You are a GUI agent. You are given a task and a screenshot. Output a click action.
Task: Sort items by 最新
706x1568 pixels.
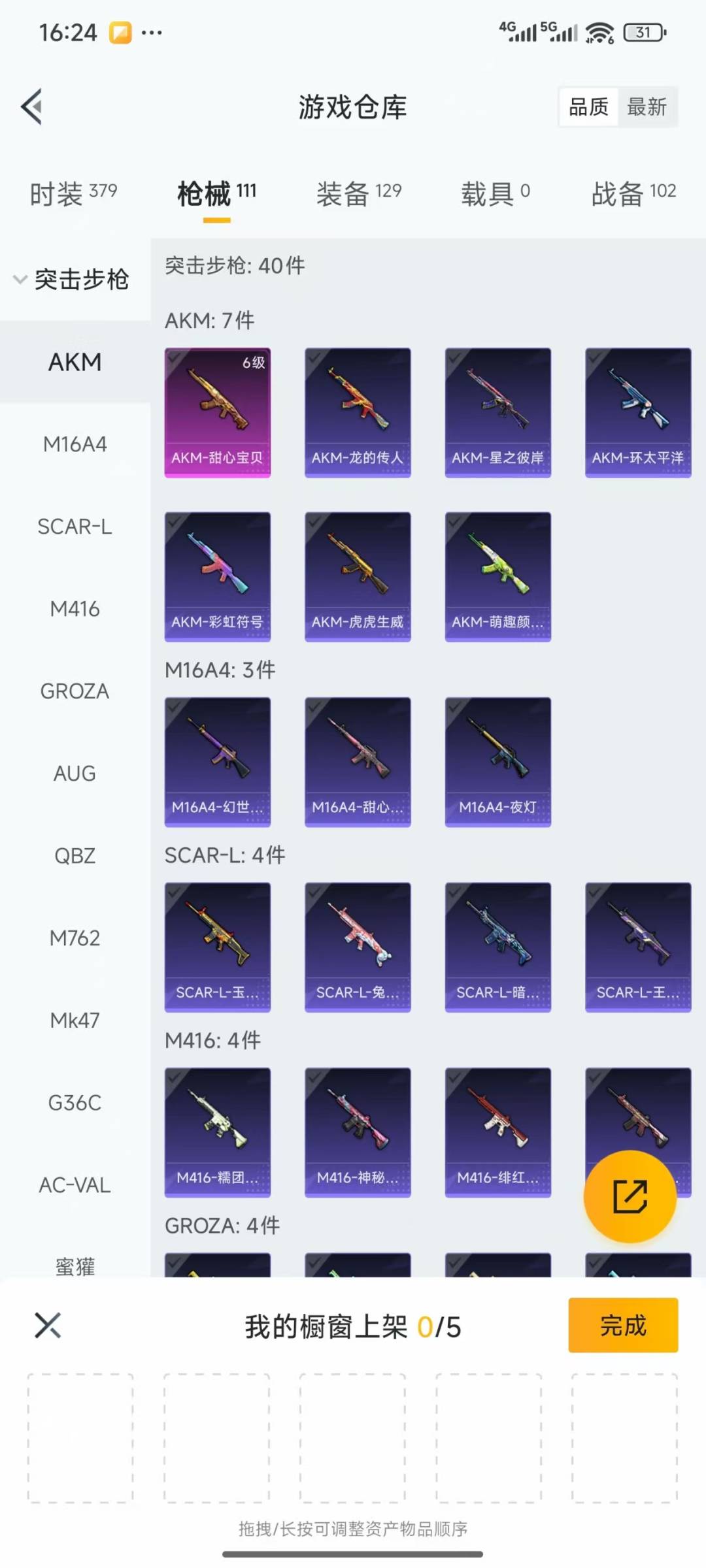click(646, 106)
